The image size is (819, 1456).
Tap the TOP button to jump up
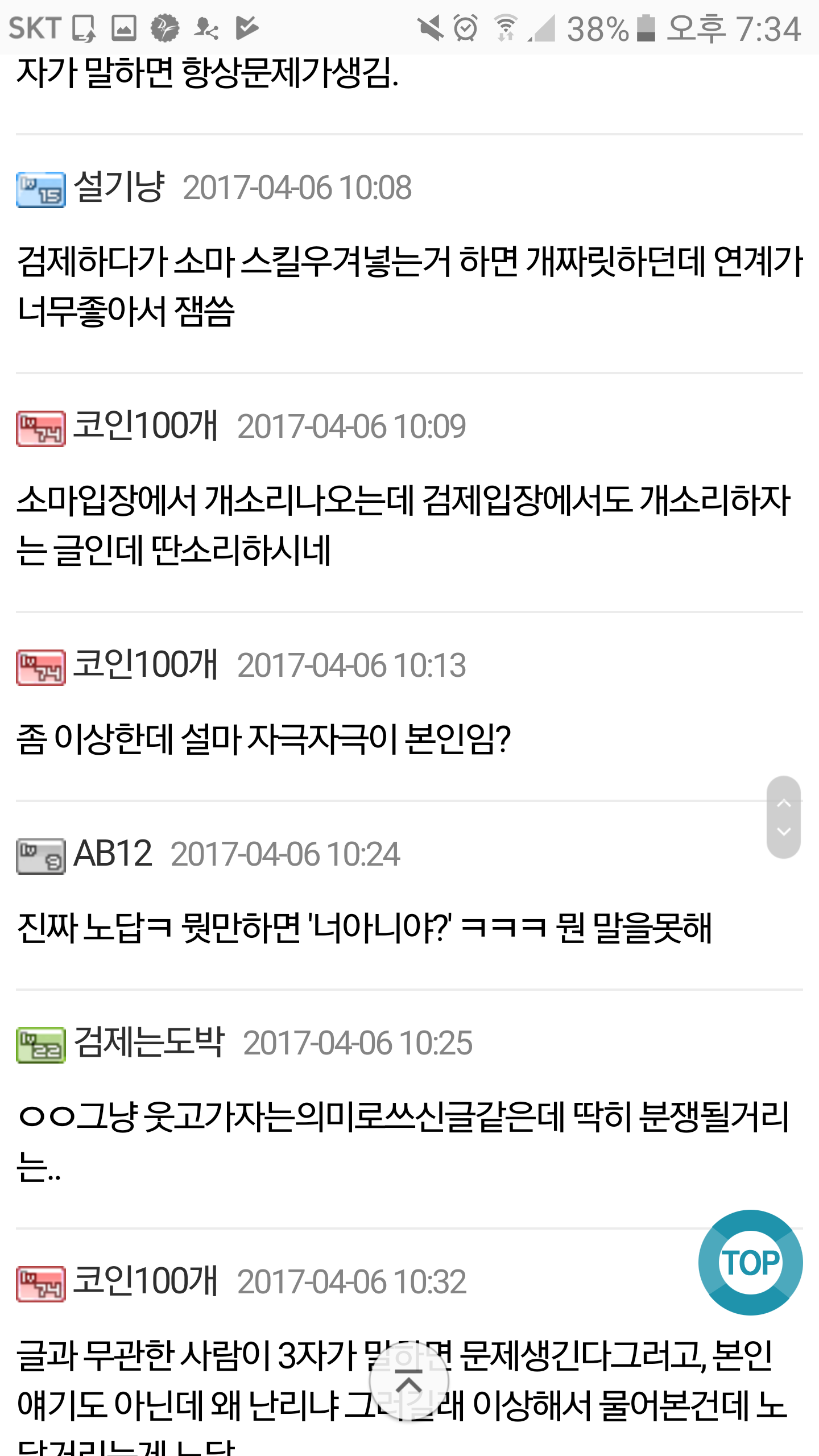tap(750, 1263)
